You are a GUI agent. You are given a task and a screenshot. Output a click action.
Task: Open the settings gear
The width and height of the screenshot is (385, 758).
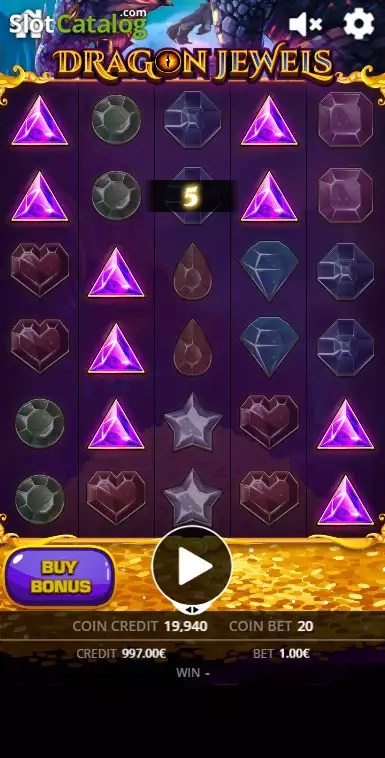click(x=359, y=24)
